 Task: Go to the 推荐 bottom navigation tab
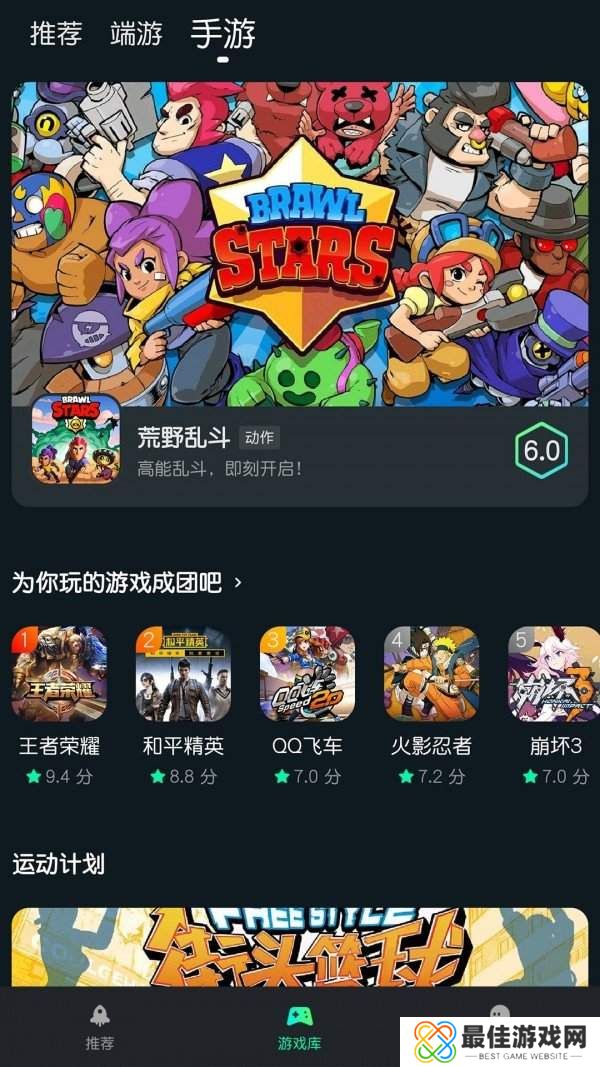(x=100, y=1028)
